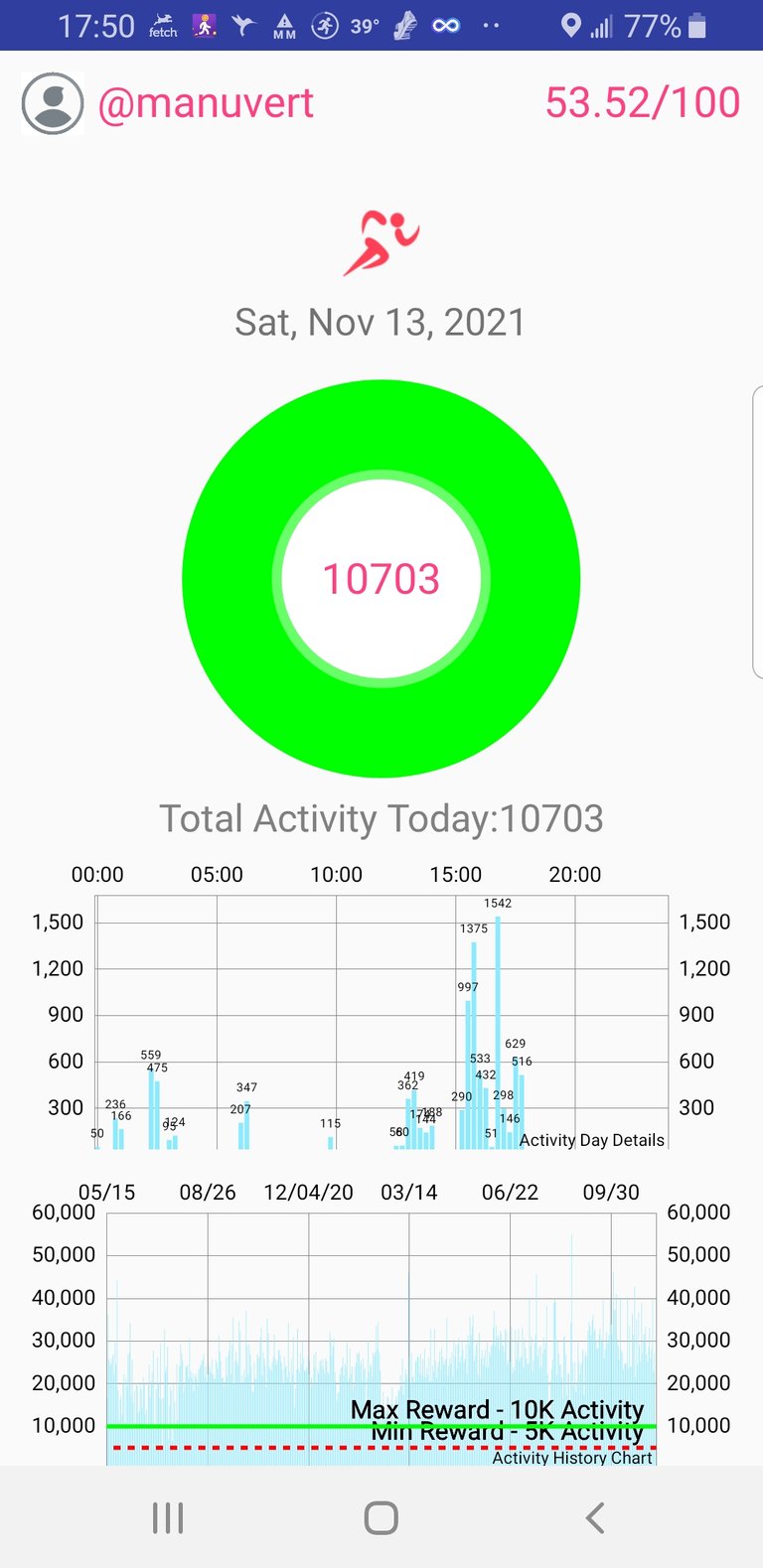Open the profile avatar icon
763x1568 pixels.
coord(53,103)
